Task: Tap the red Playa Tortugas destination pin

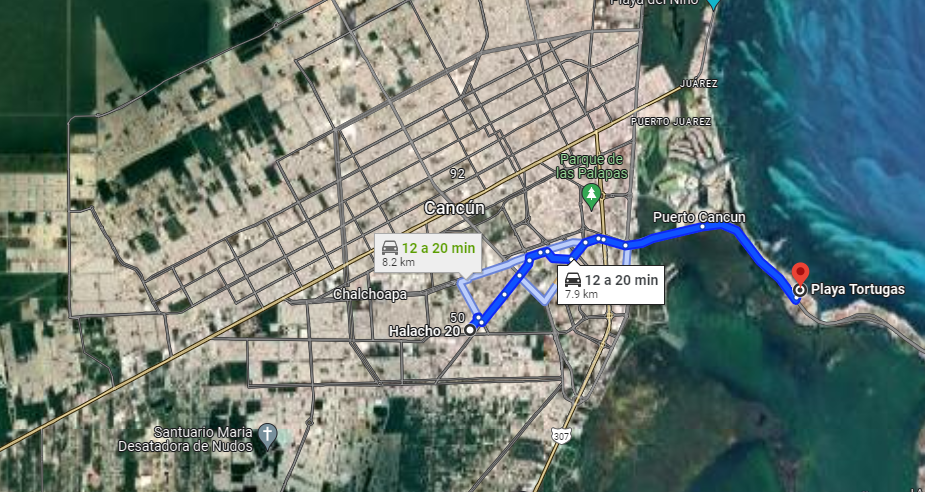Action: pos(800,274)
